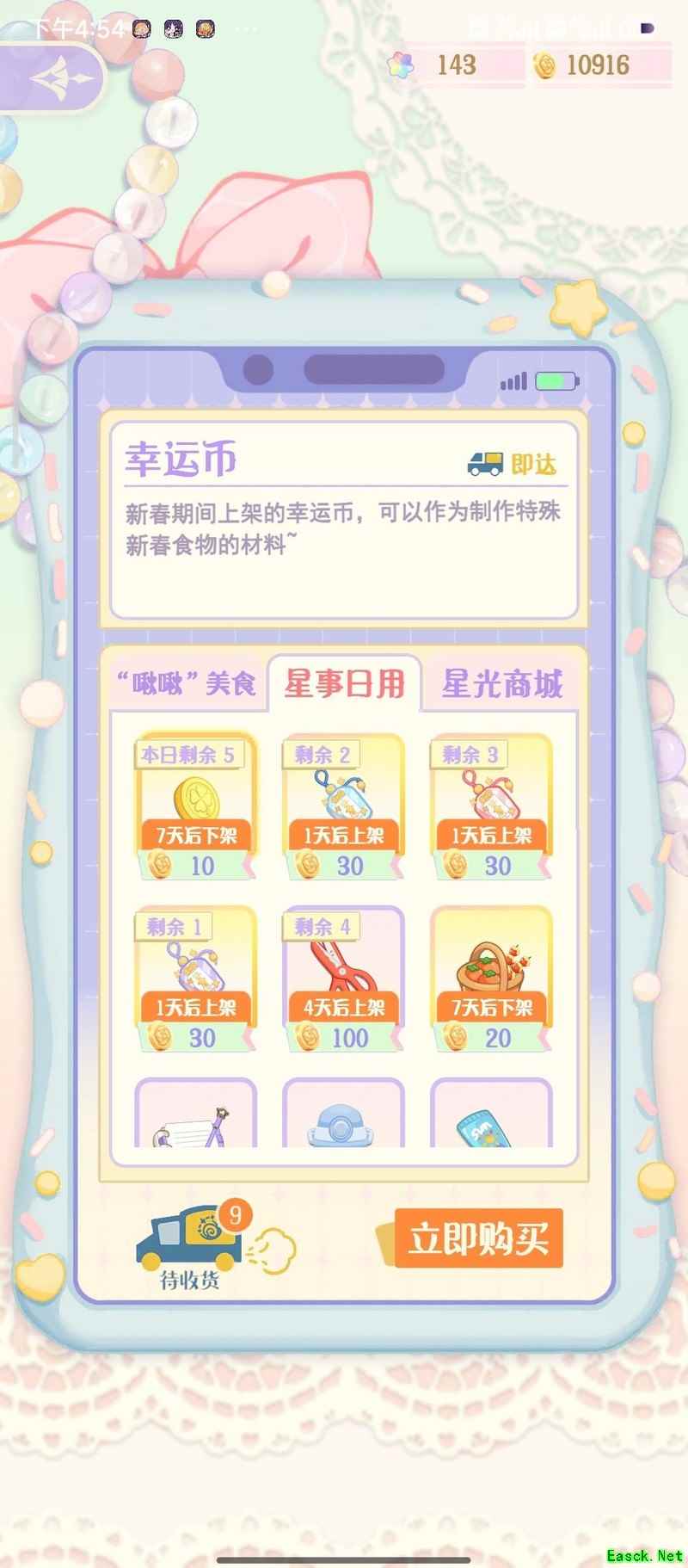Choose the notebook and compass item
This screenshot has width=688, height=1568.
pos(196,1117)
